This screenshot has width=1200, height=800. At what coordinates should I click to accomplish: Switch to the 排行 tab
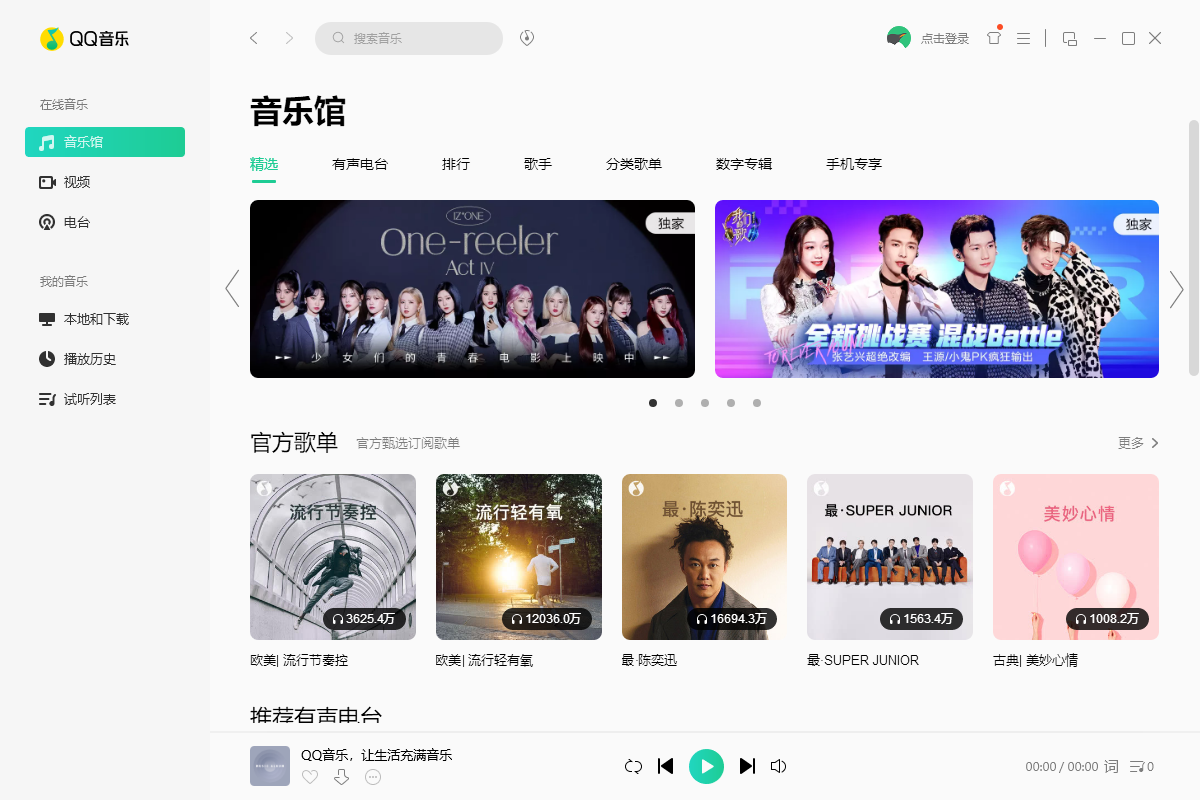456,164
